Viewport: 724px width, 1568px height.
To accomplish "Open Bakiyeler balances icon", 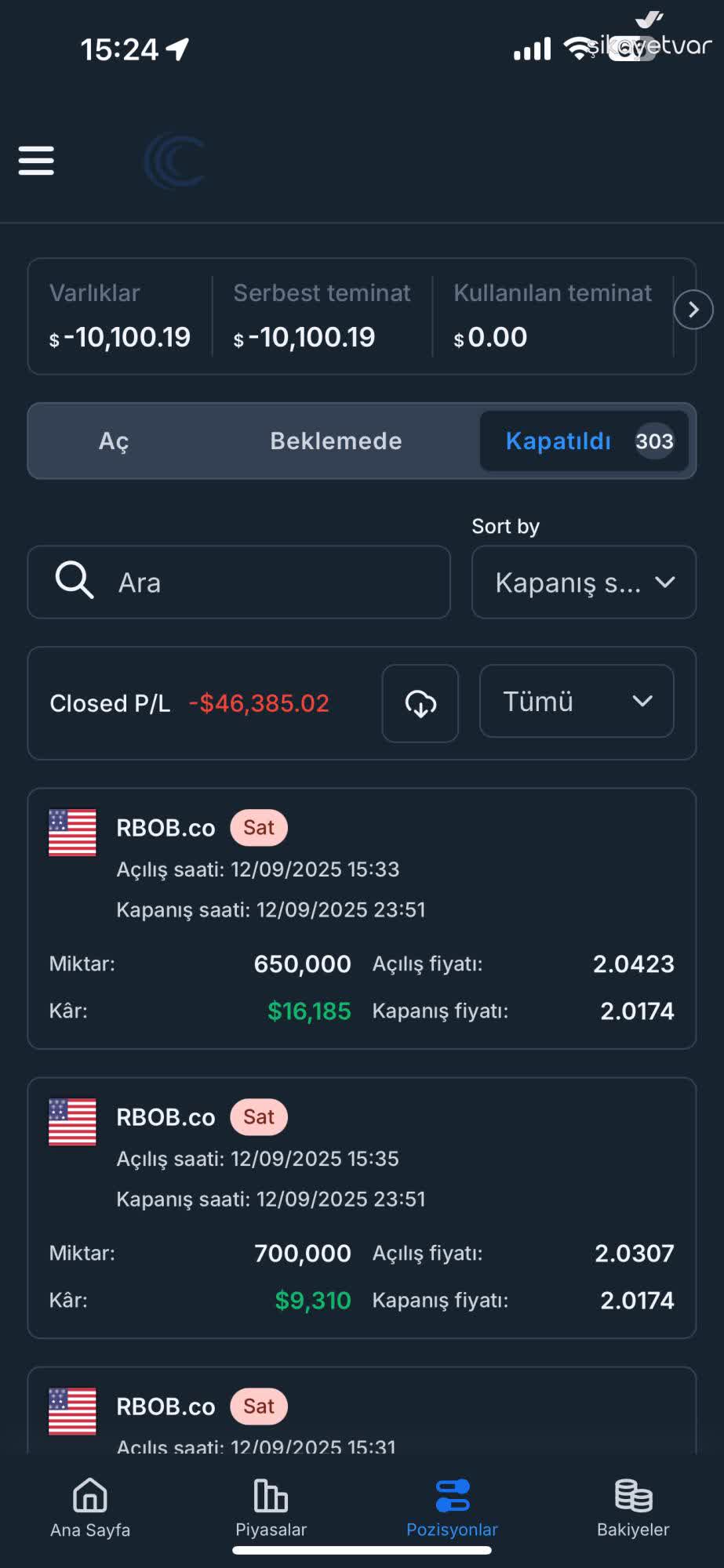I will pyautogui.click(x=632, y=1495).
